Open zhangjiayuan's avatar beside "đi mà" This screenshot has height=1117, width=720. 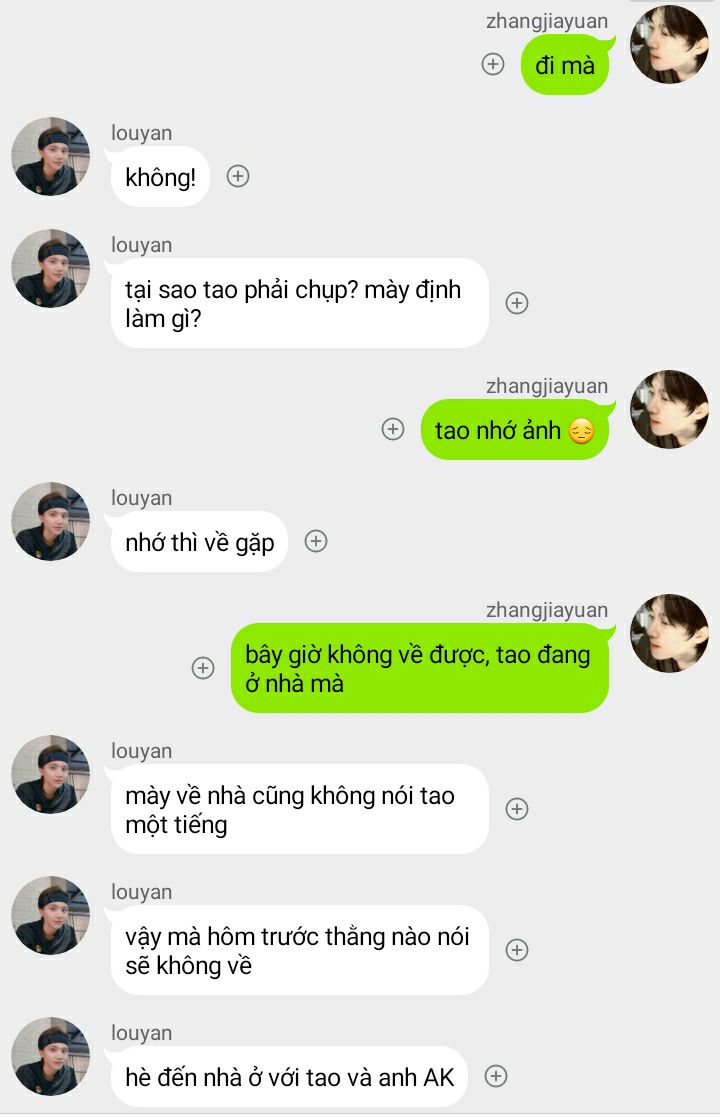pos(669,45)
